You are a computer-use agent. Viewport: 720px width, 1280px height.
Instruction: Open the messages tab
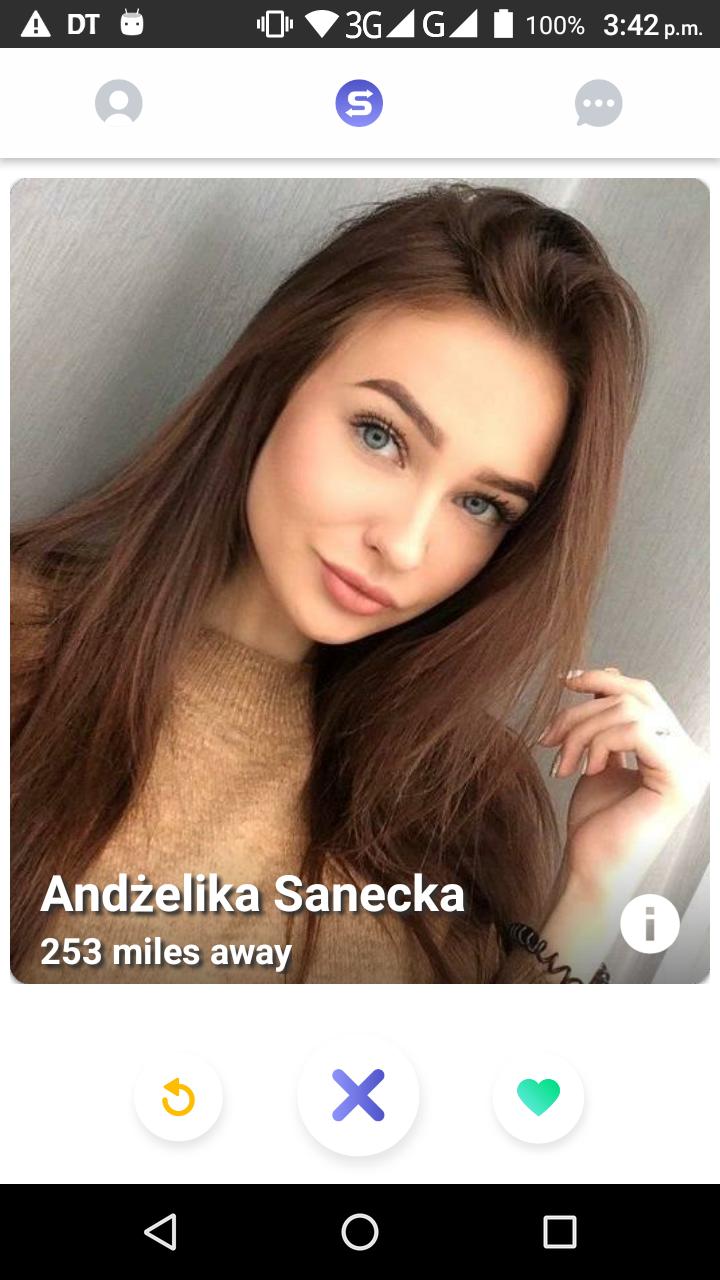click(x=598, y=103)
